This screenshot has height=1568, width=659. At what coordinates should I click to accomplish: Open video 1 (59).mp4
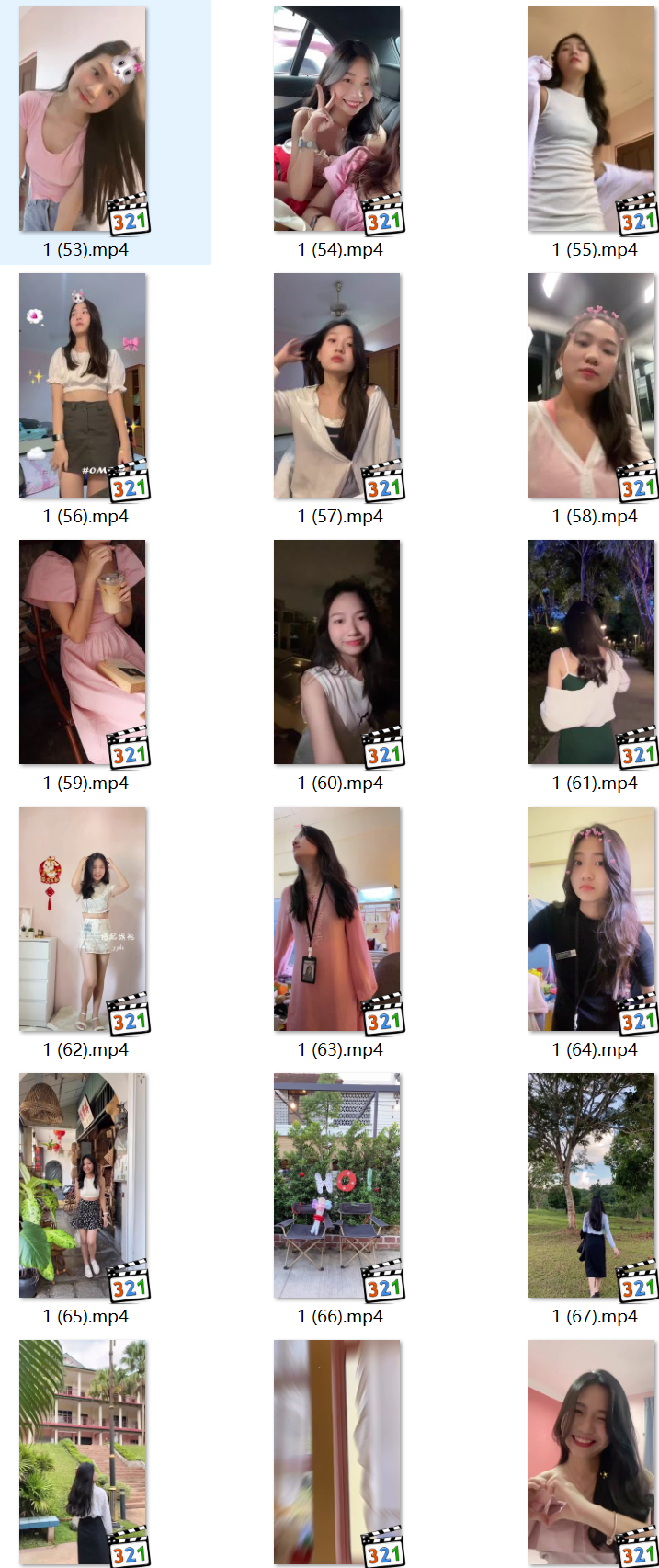pyautogui.click(x=83, y=653)
